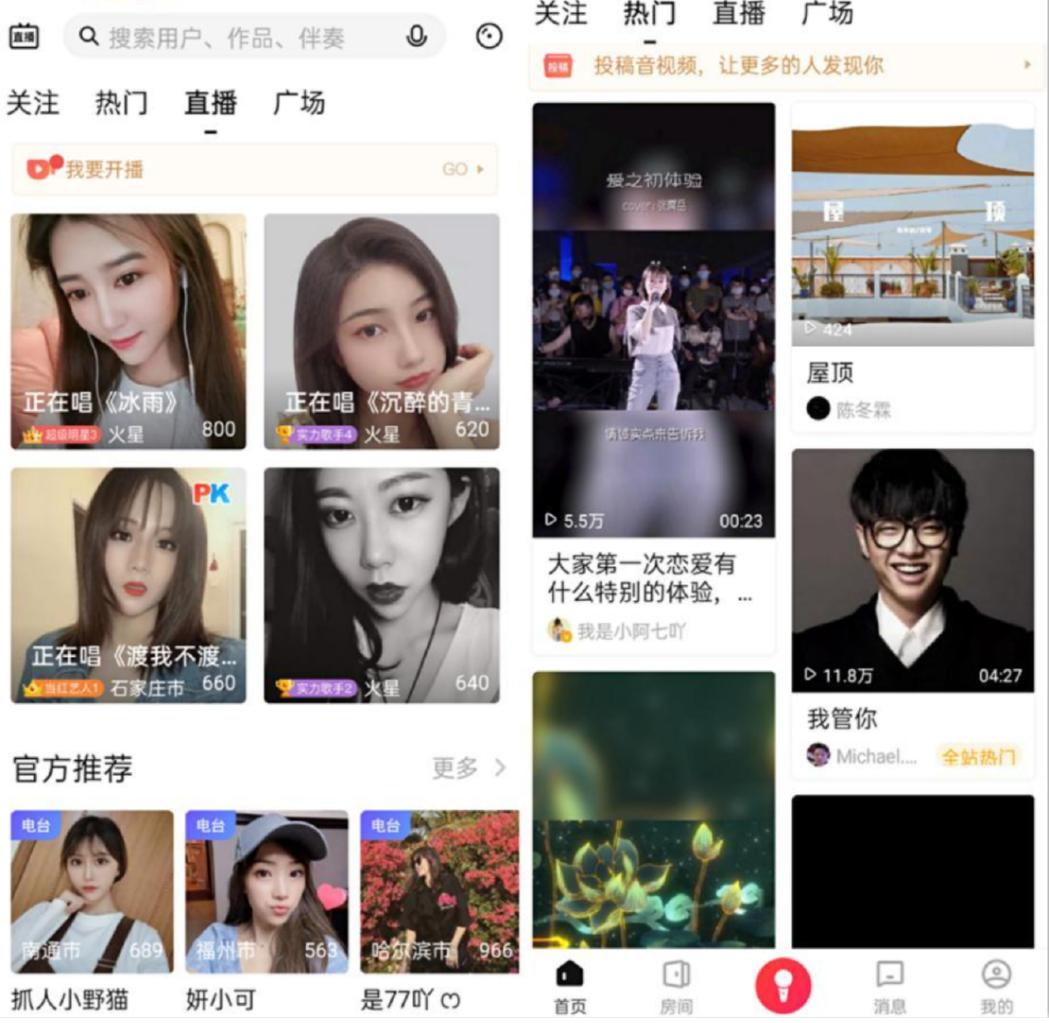
Task: Open the PK live room from 石家庄市
Action: pyautogui.click(x=128, y=584)
